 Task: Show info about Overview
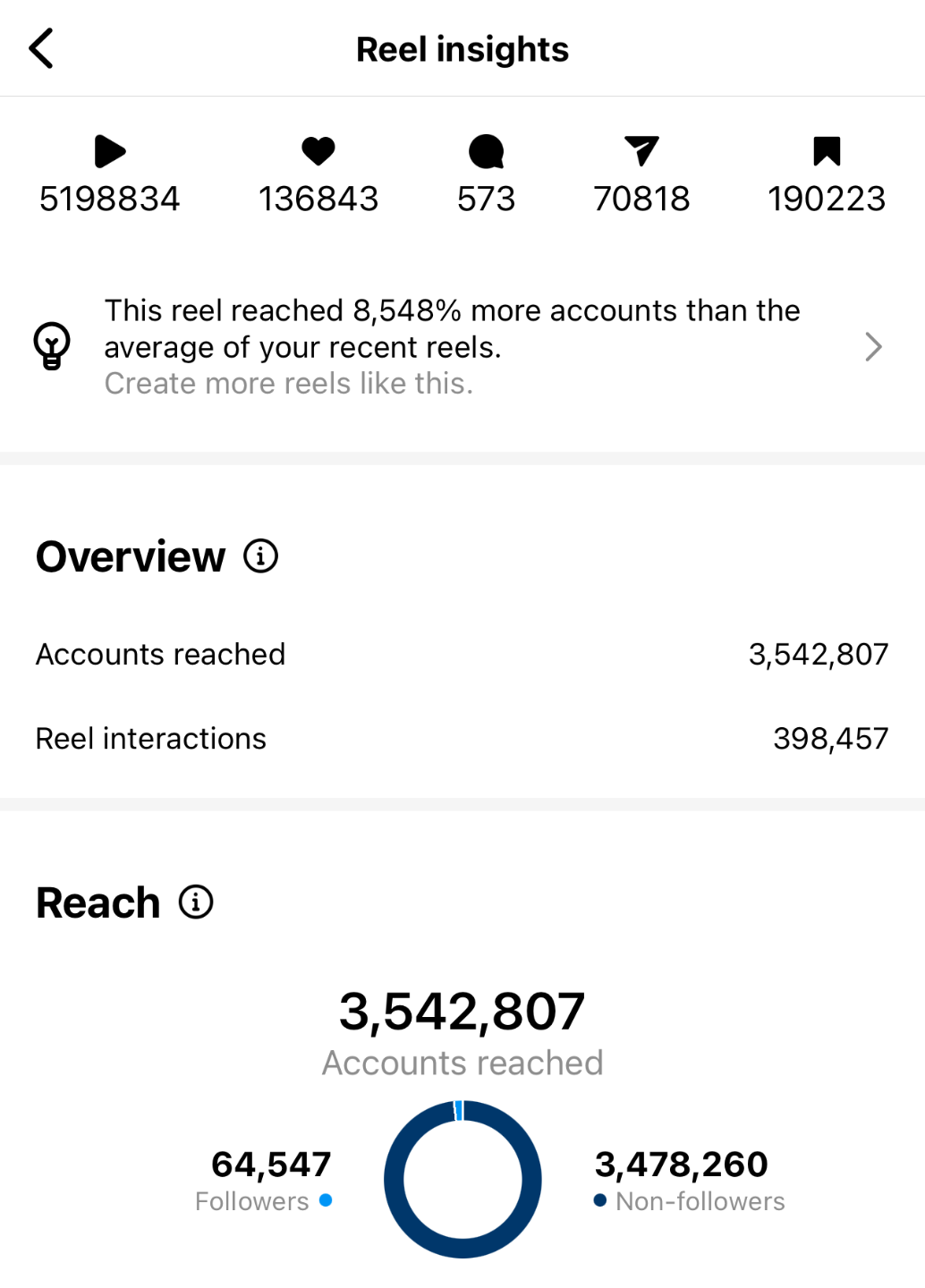pyautogui.click(x=261, y=556)
